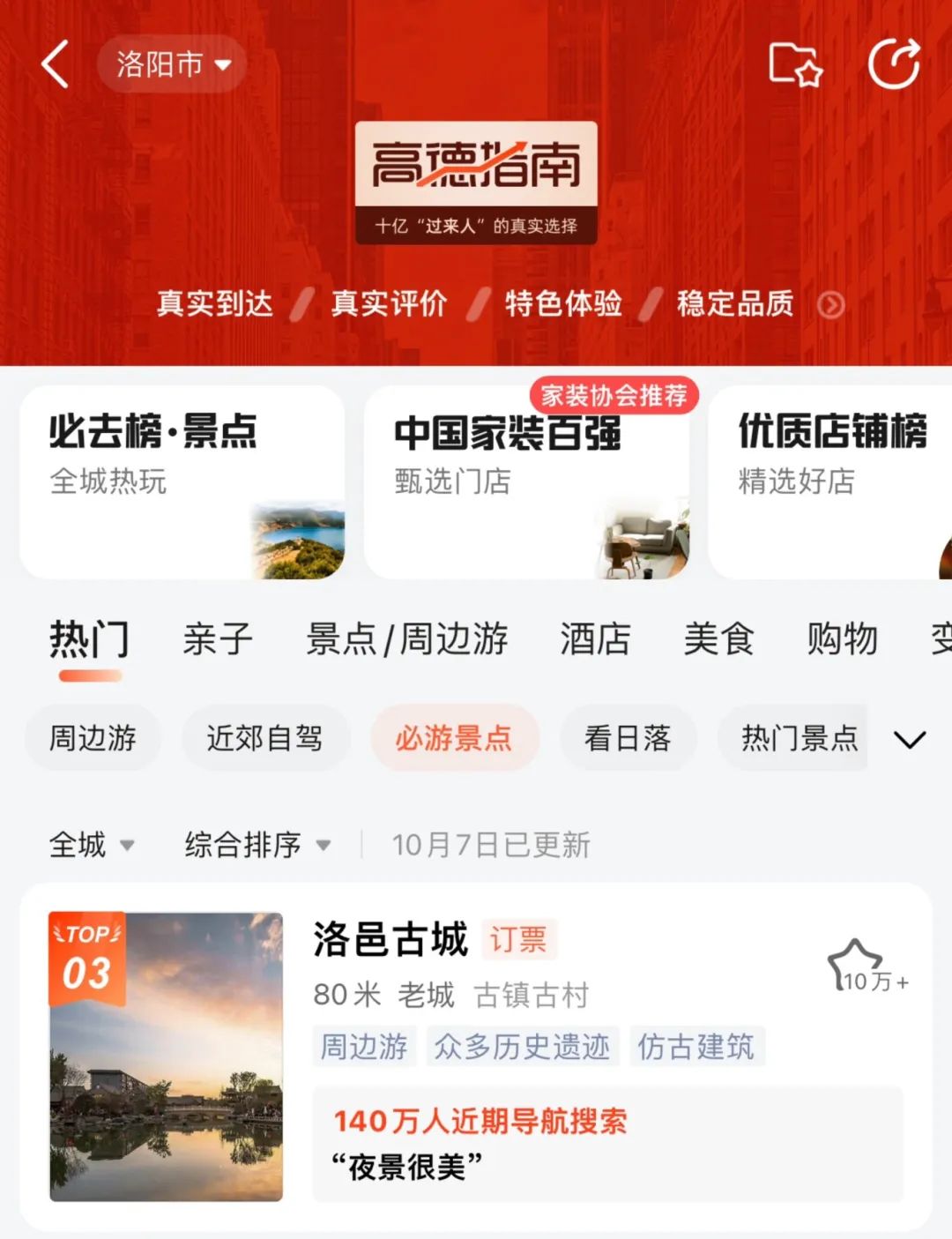Select the 看日落 chip
This screenshot has height=1239, width=952.
pyautogui.click(x=627, y=737)
